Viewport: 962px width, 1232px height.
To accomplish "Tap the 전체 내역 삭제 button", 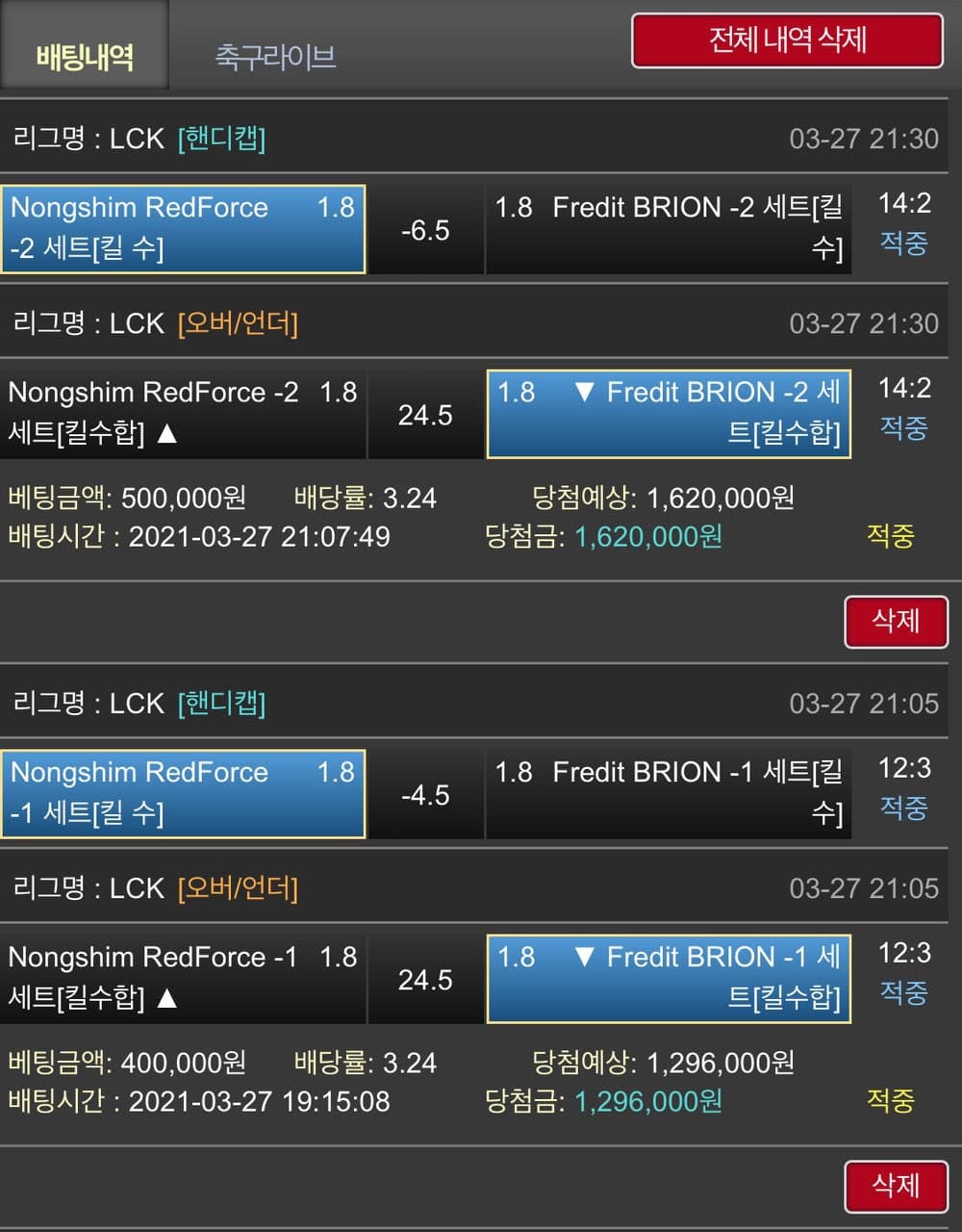I will [787, 40].
